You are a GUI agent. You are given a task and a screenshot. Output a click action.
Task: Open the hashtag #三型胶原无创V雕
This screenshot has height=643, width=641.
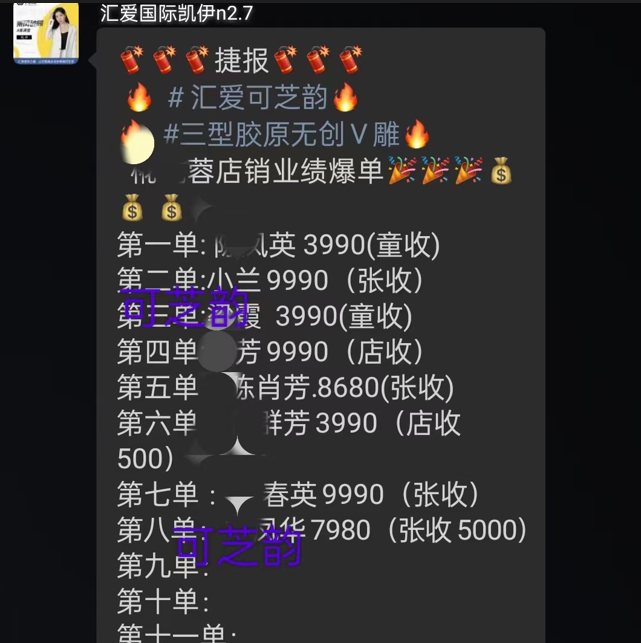pyautogui.click(x=281, y=135)
